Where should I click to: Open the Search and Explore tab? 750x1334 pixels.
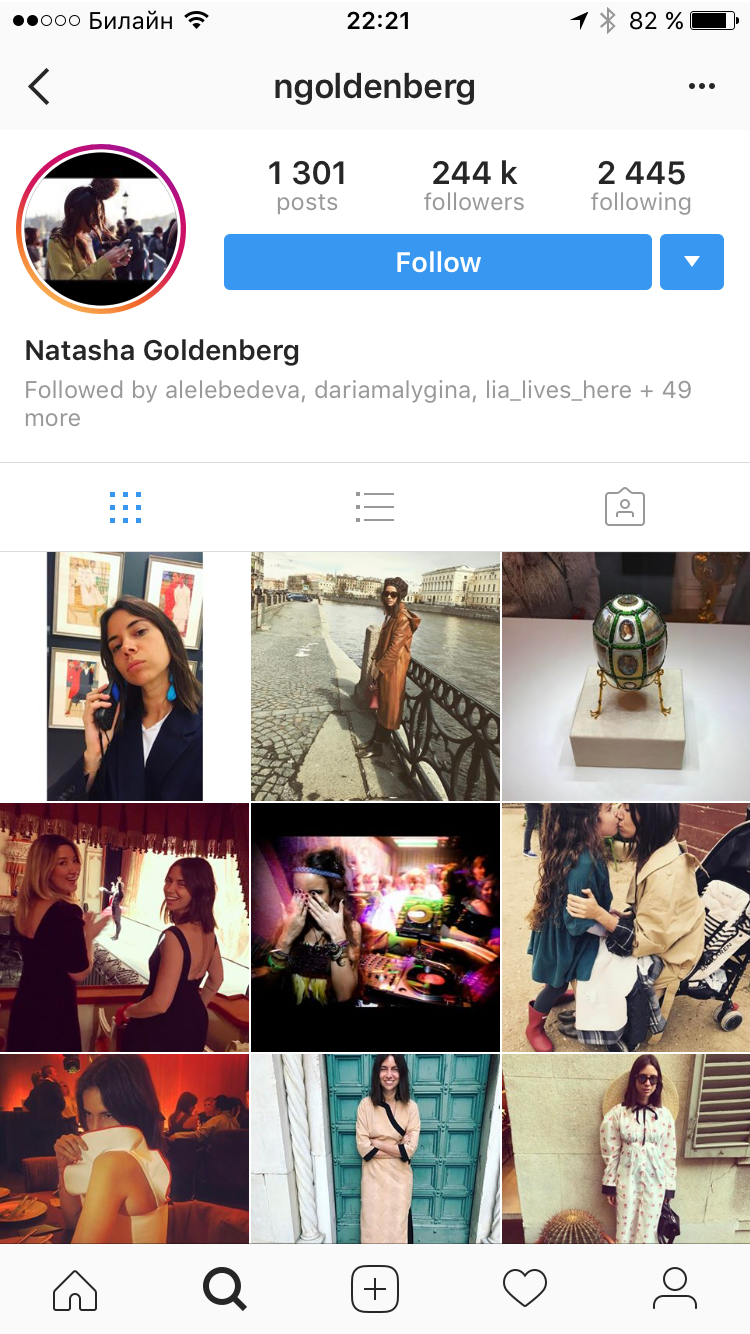pos(225,1288)
